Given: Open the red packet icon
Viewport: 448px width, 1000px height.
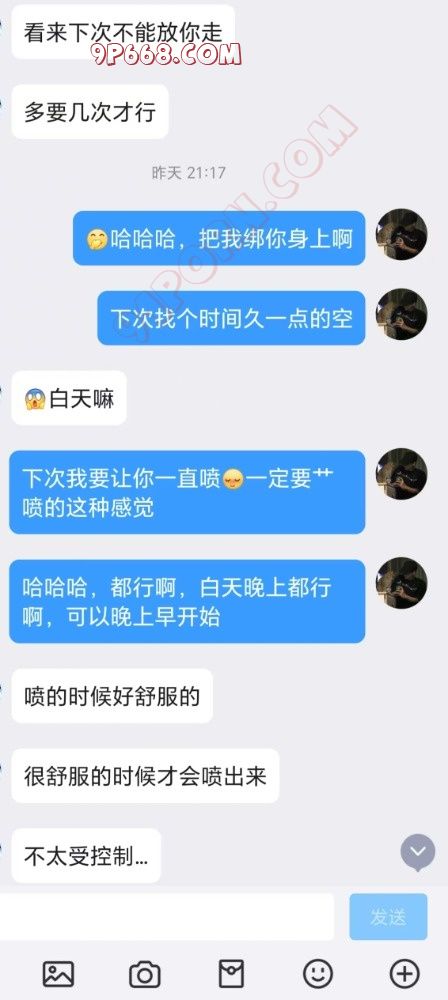Looking at the screenshot, I should (x=231, y=974).
